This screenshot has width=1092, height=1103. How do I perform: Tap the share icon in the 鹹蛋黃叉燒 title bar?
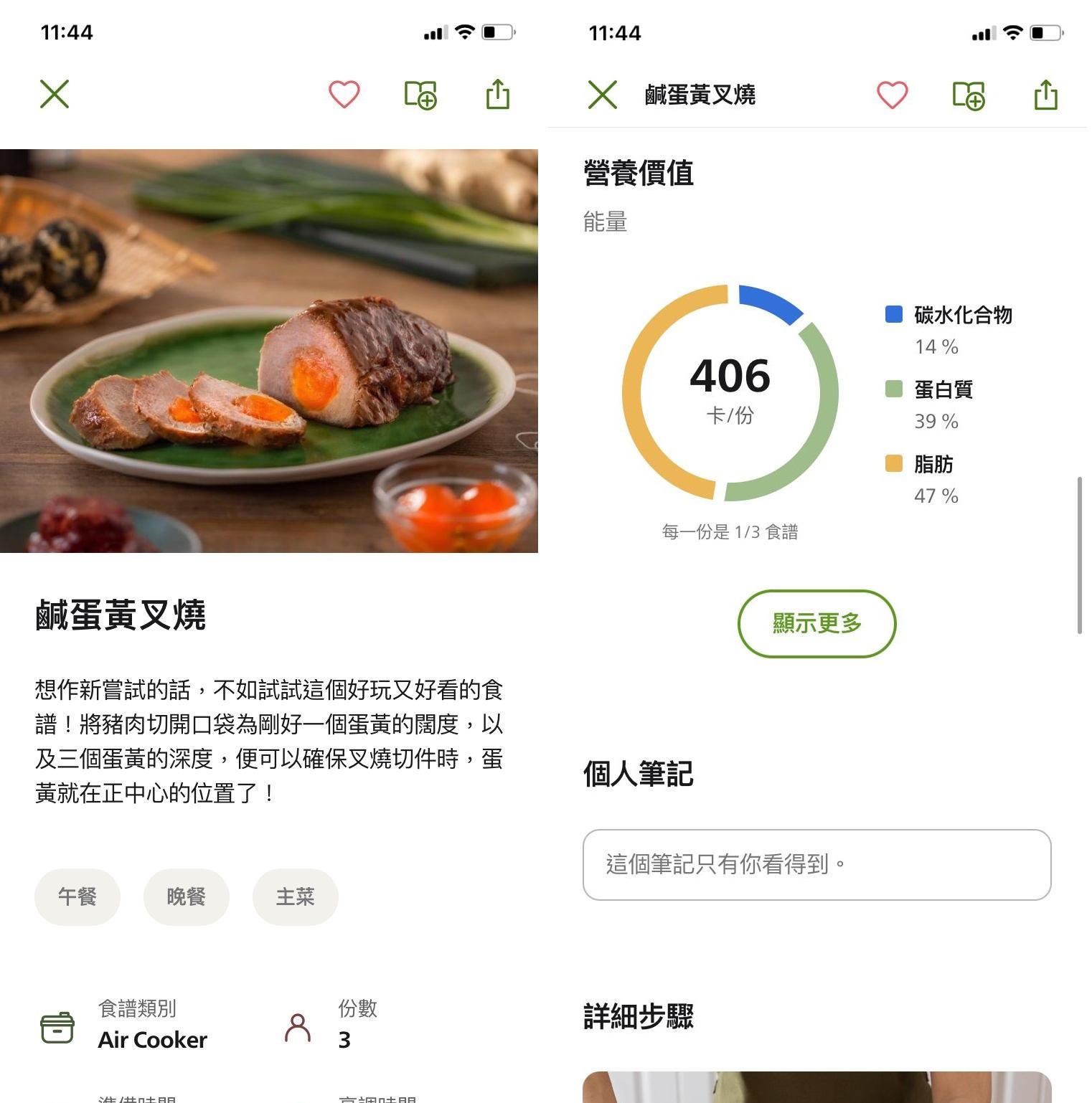pyautogui.click(x=1046, y=95)
